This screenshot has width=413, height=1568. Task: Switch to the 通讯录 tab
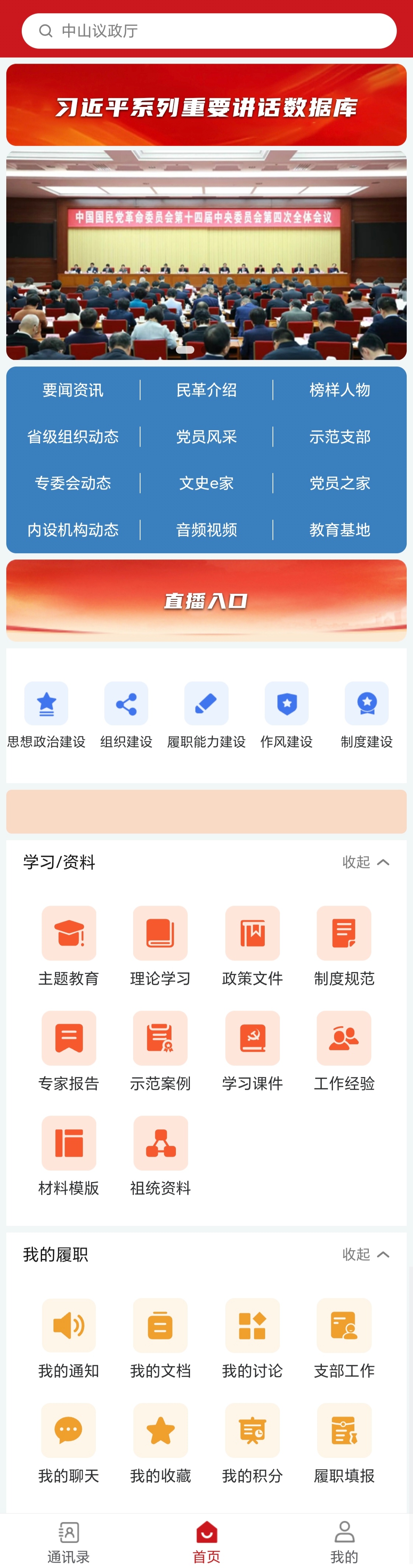coord(69,1541)
